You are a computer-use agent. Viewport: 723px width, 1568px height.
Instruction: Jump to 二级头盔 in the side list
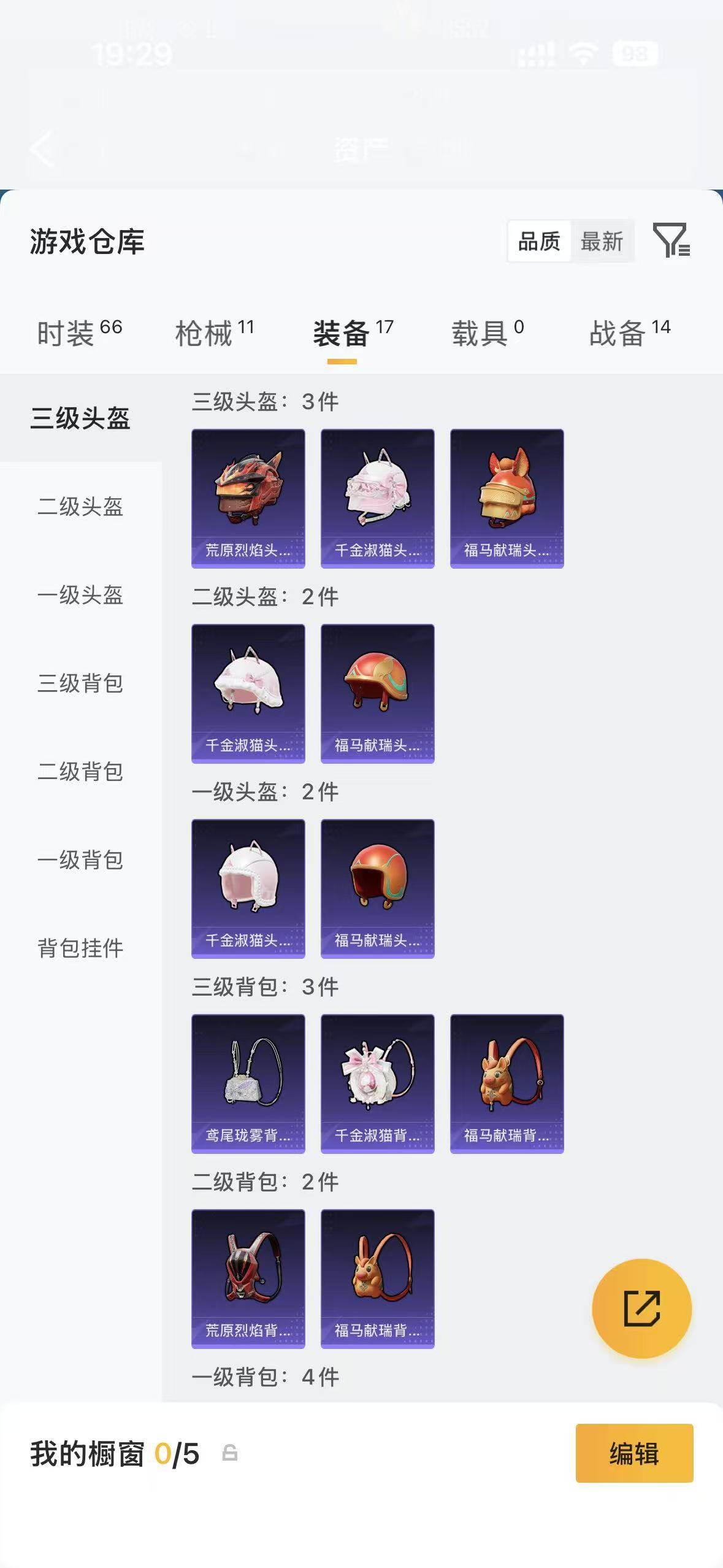tap(80, 507)
